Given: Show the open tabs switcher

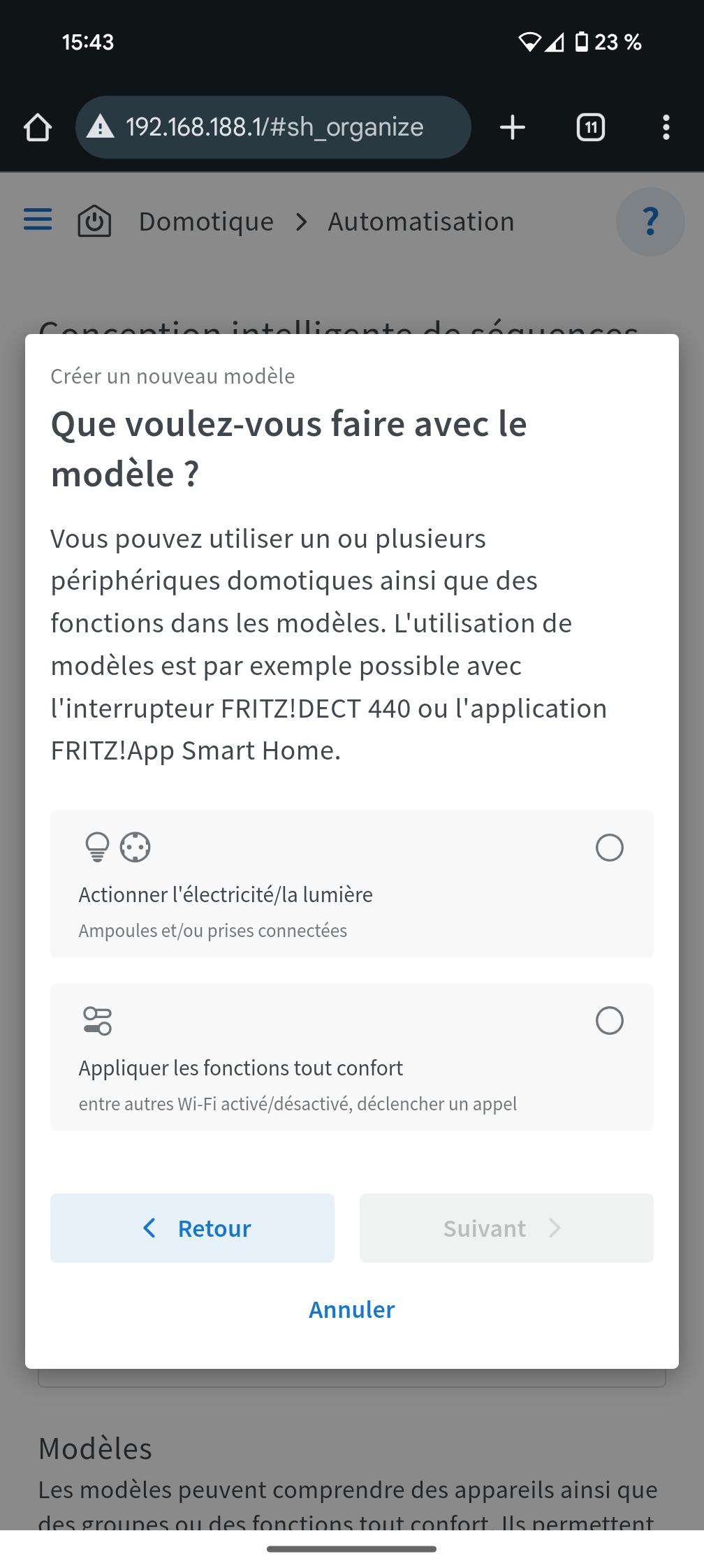Looking at the screenshot, I should 590,127.
